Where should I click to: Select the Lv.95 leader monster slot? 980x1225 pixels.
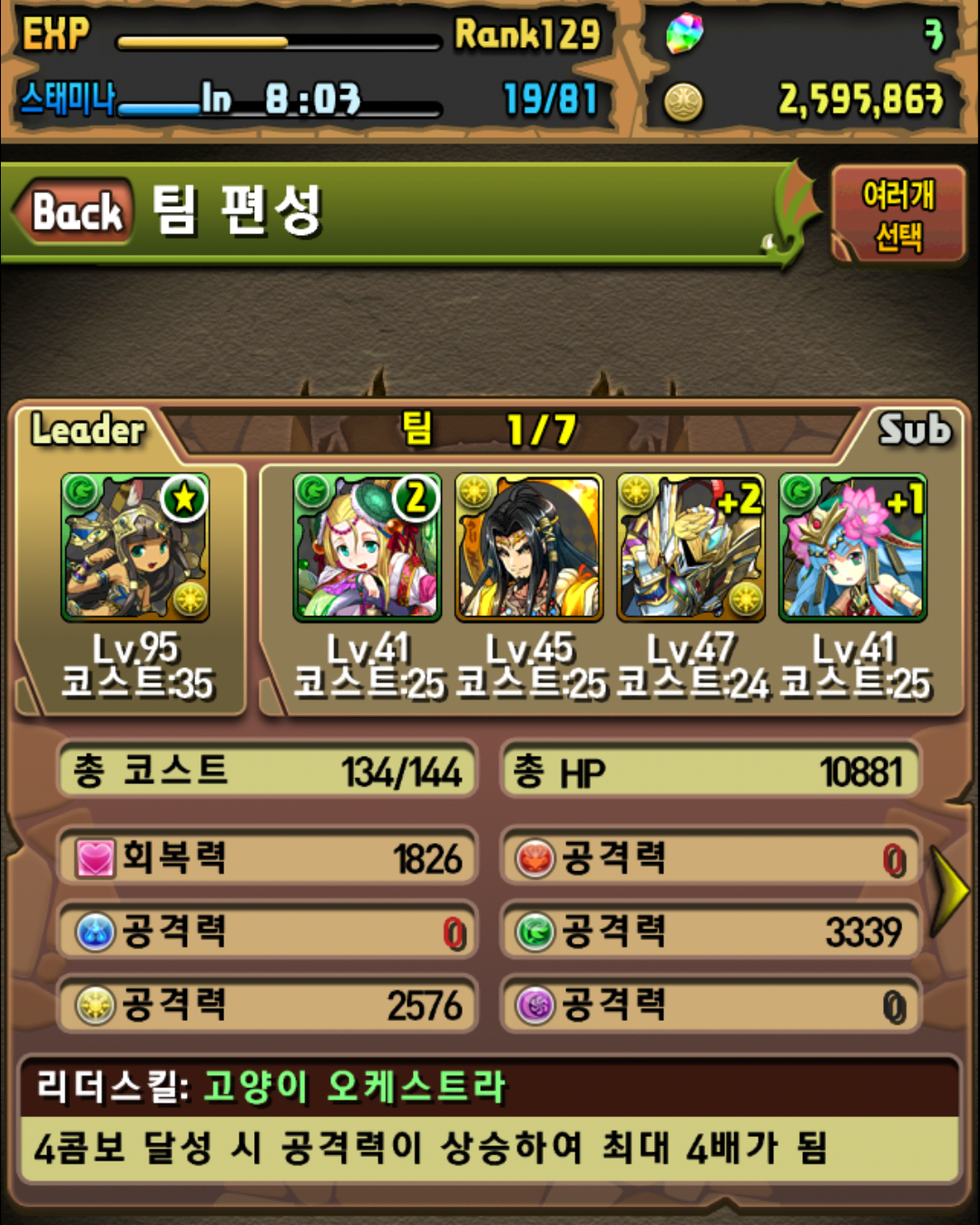pyautogui.click(x=135, y=547)
